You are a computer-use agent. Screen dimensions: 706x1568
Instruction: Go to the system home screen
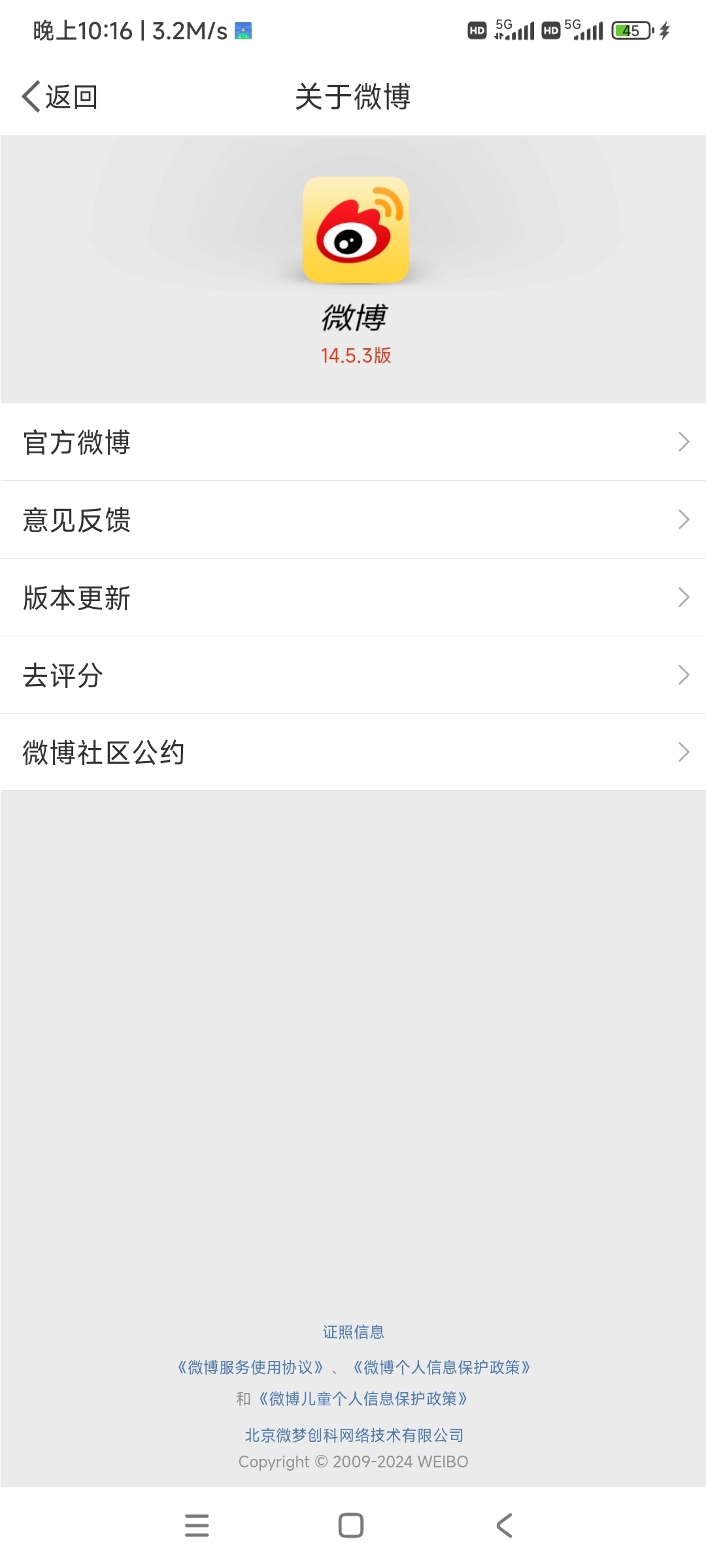pos(351,1526)
